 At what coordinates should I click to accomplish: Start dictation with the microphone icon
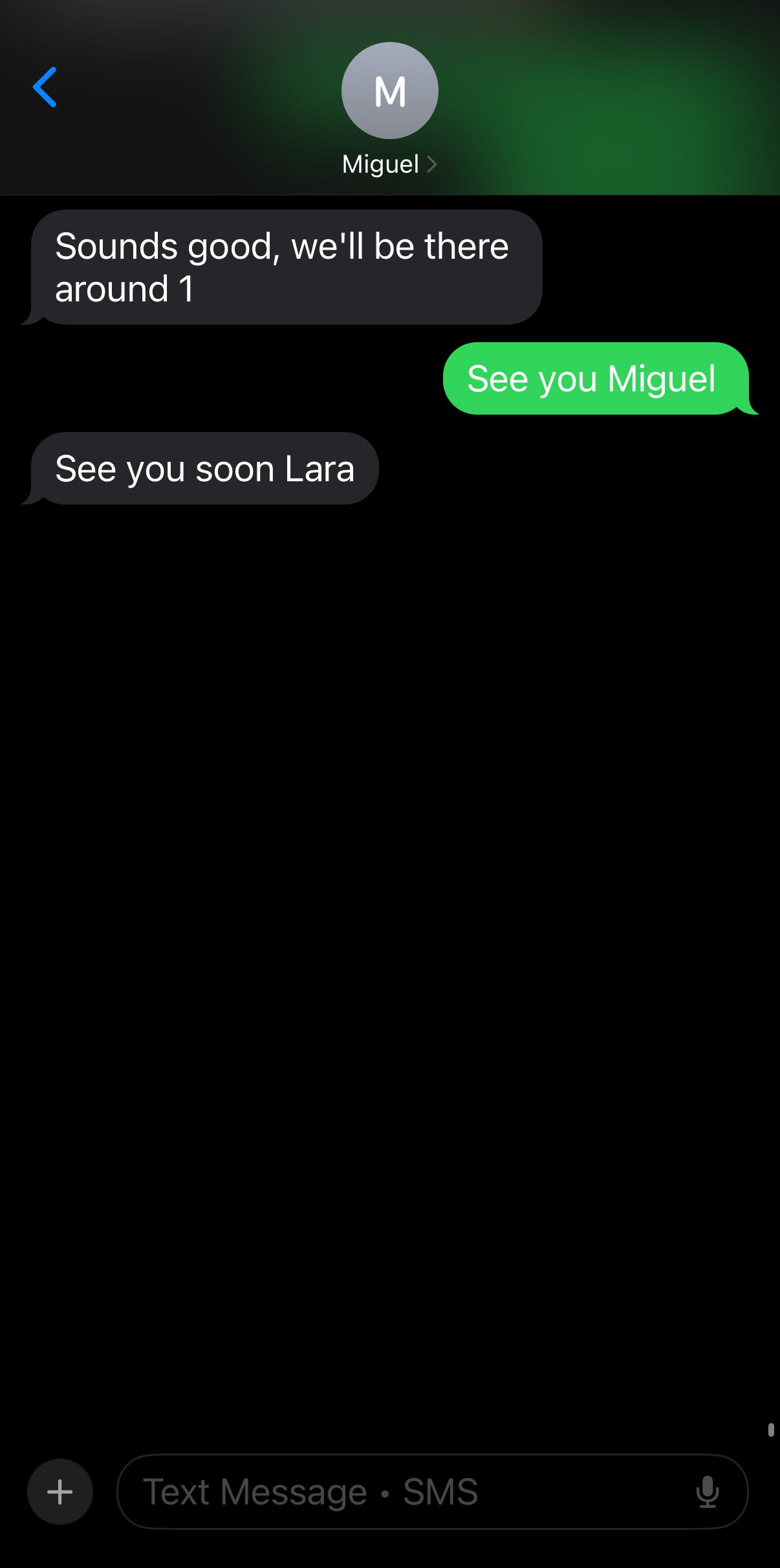708,1492
